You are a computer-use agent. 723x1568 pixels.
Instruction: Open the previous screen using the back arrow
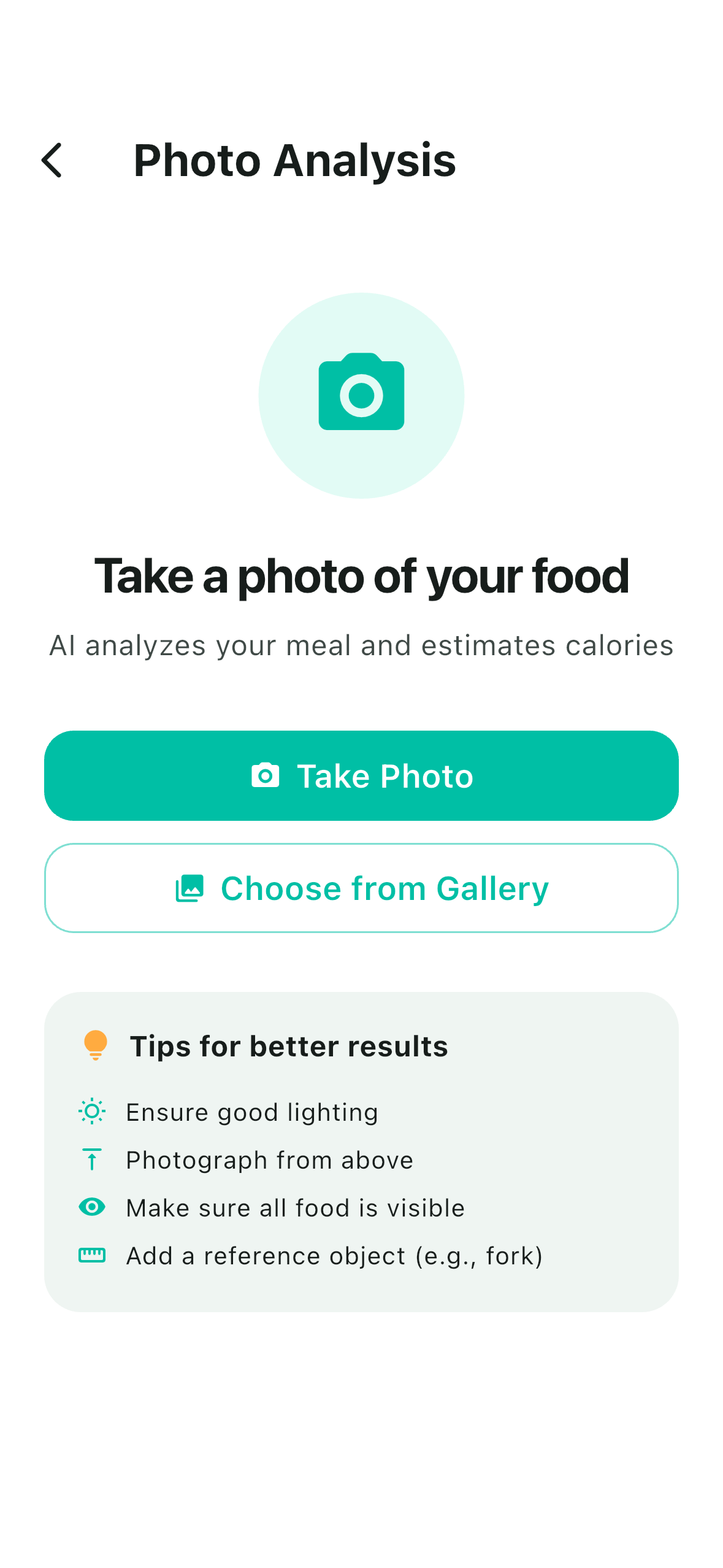click(52, 161)
